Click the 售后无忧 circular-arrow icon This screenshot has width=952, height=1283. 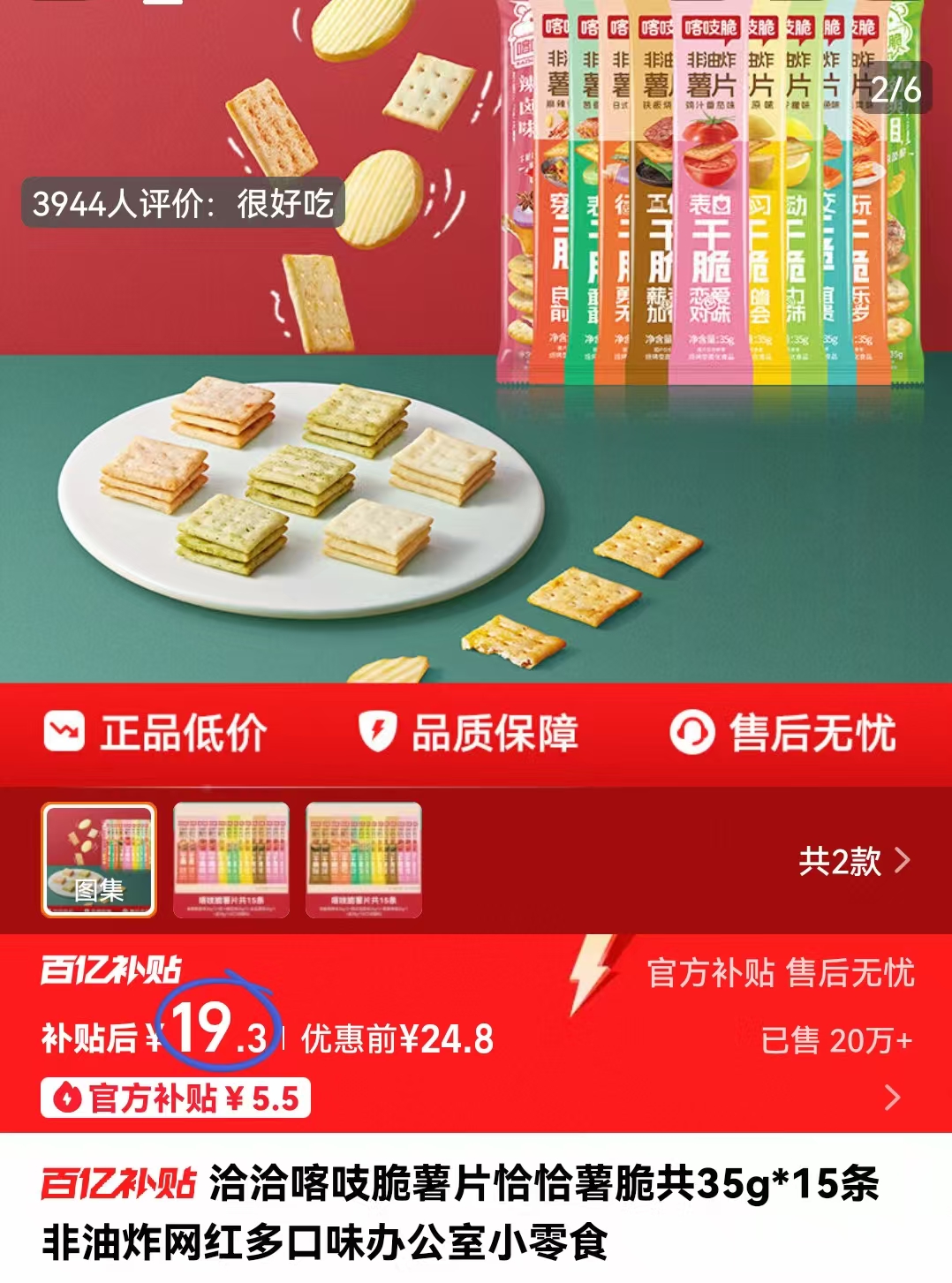tap(694, 731)
